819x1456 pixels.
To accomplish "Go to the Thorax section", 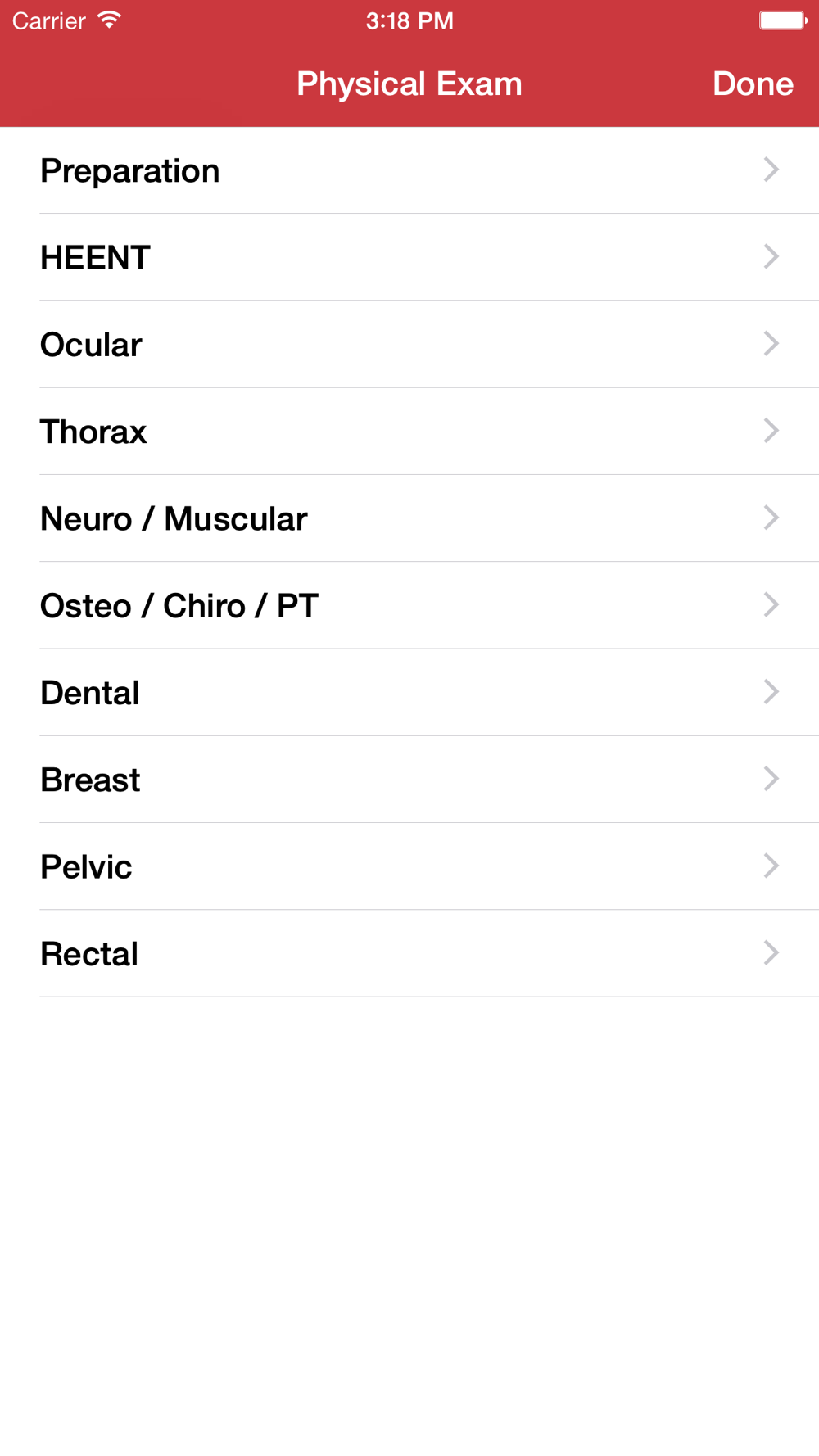I will 409,432.
